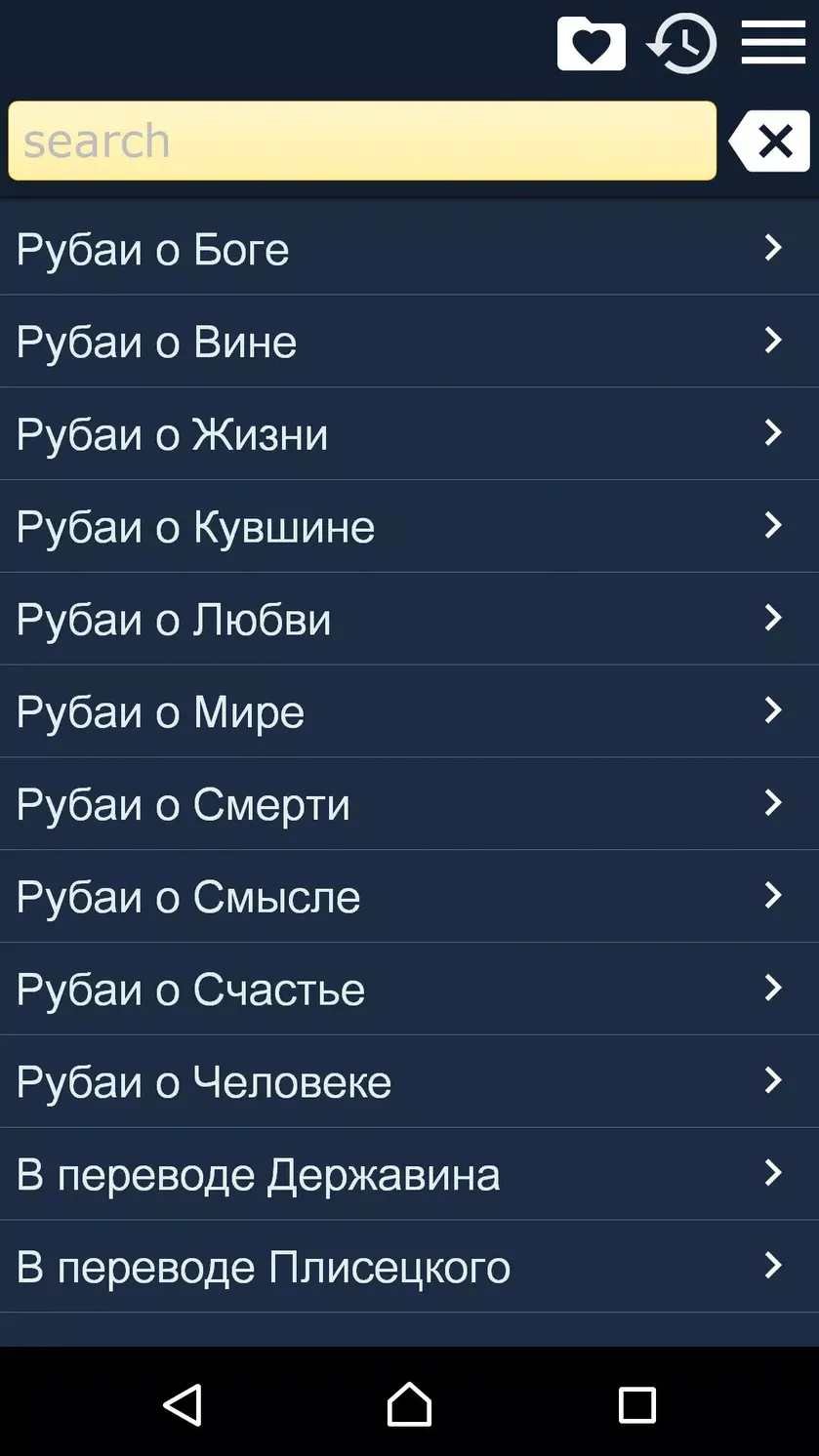Open Рубаи о Кувшине

pos(409,527)
